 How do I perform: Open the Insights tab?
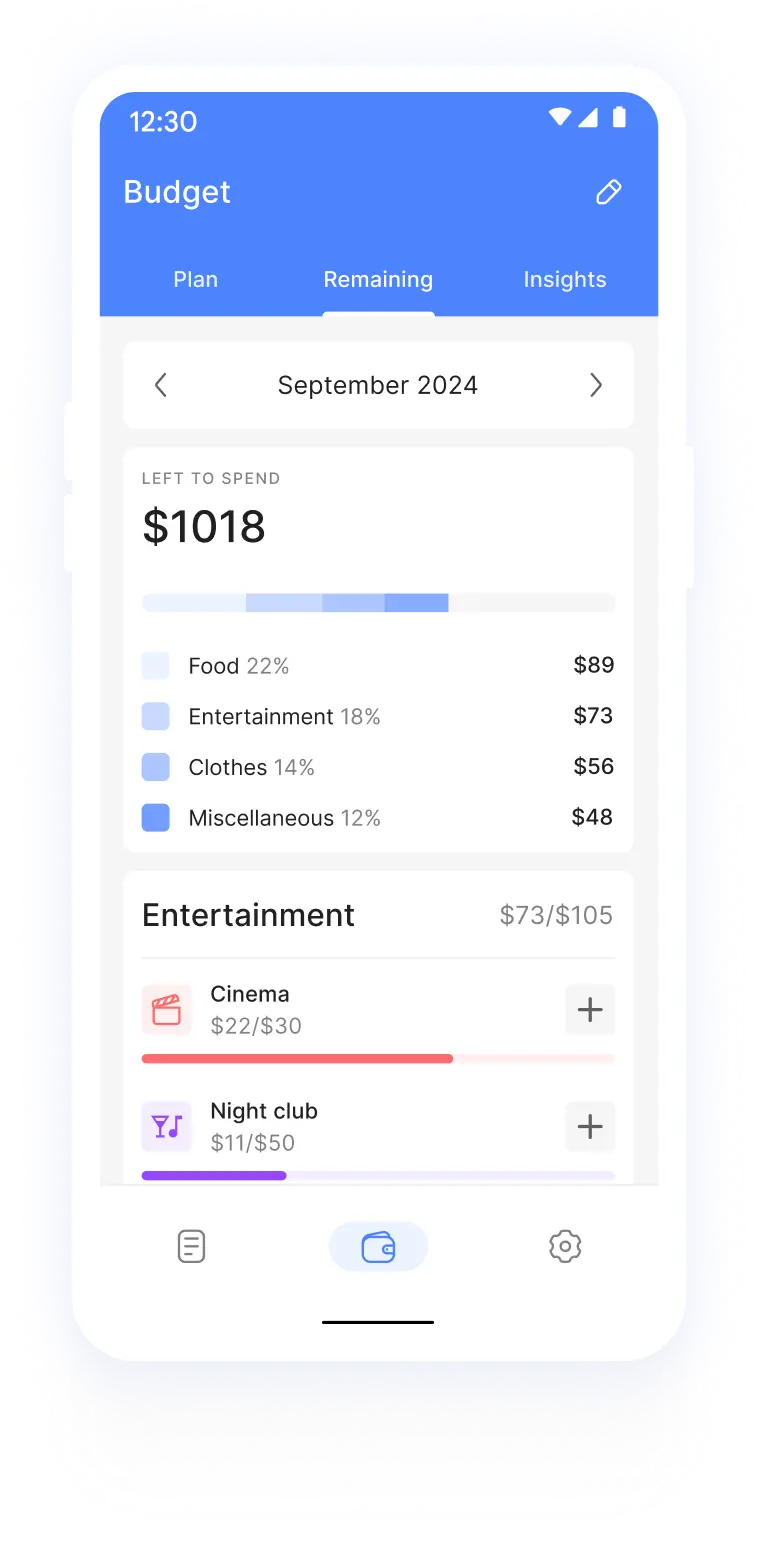coord(565,280)
